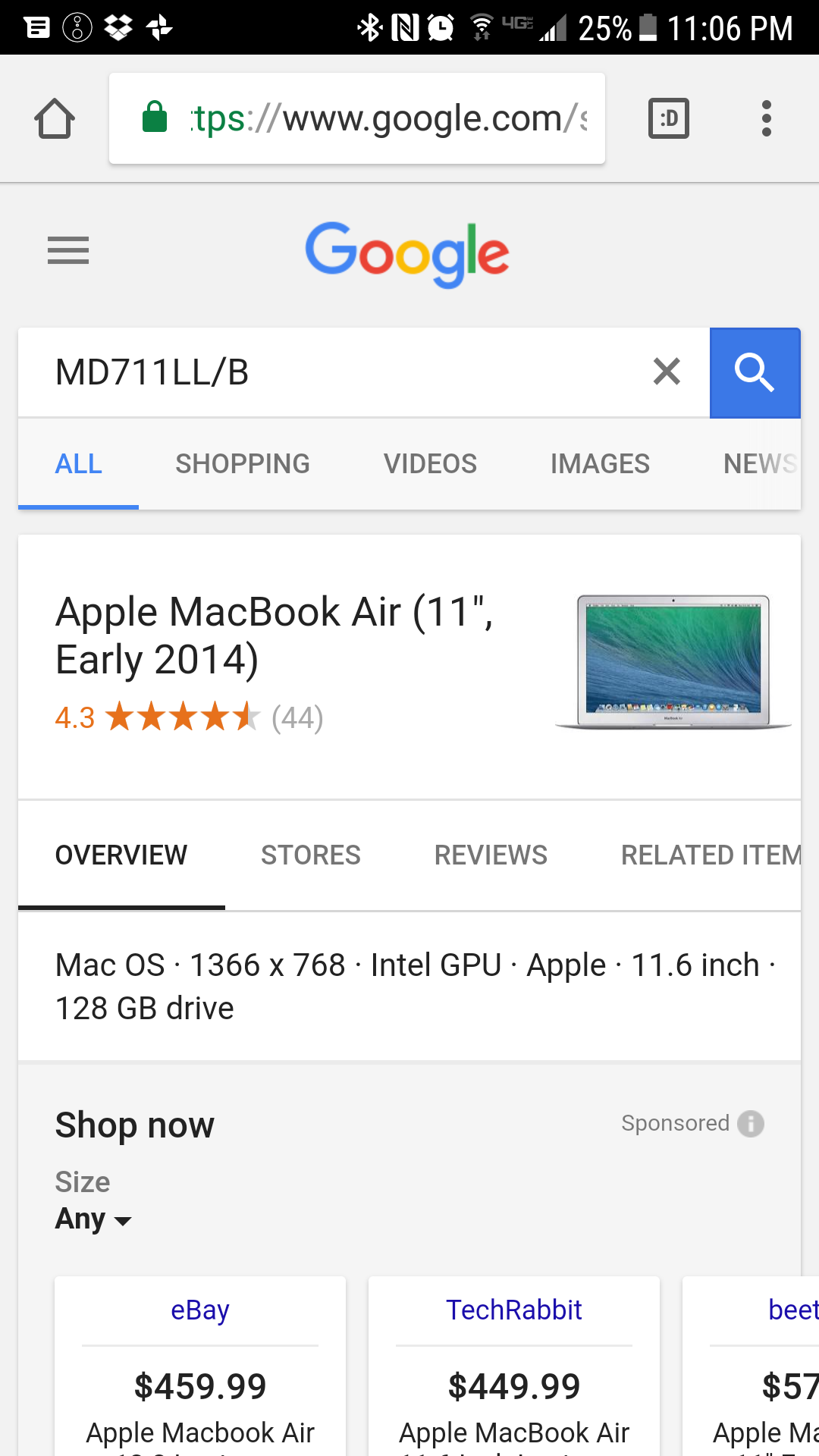
Task: Run the search with the magnifier button
Action: (755, 372)
